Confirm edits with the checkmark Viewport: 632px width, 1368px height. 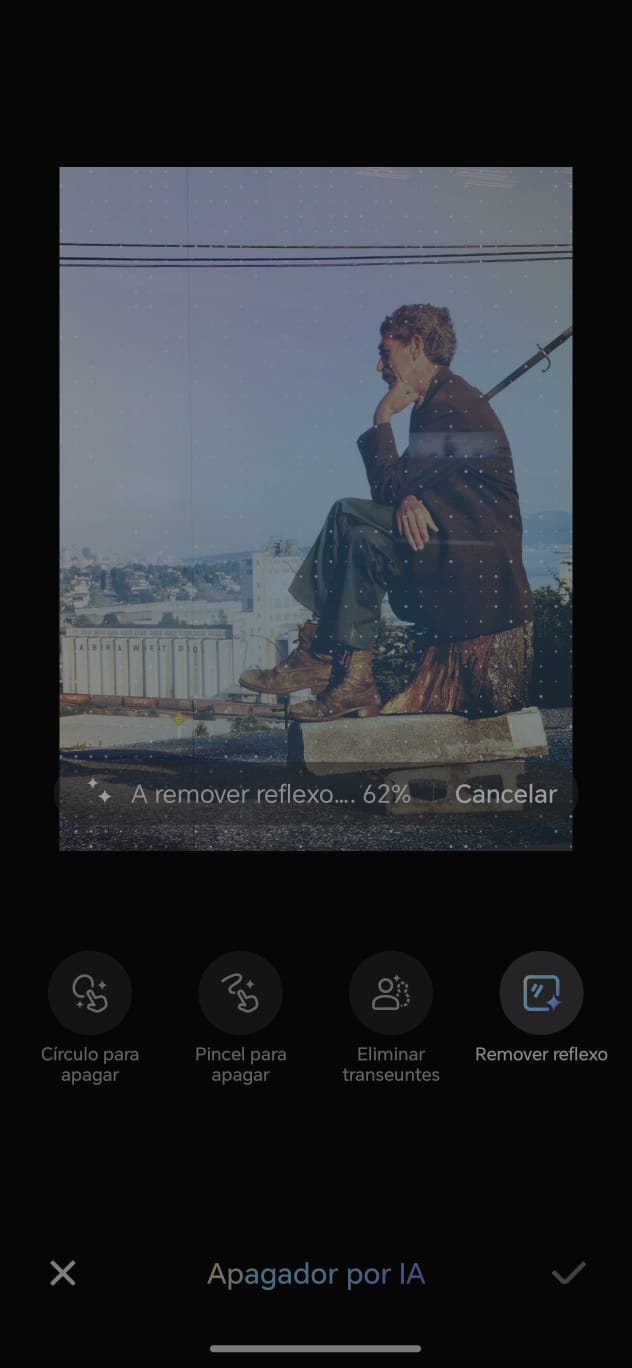point(569,1273)
